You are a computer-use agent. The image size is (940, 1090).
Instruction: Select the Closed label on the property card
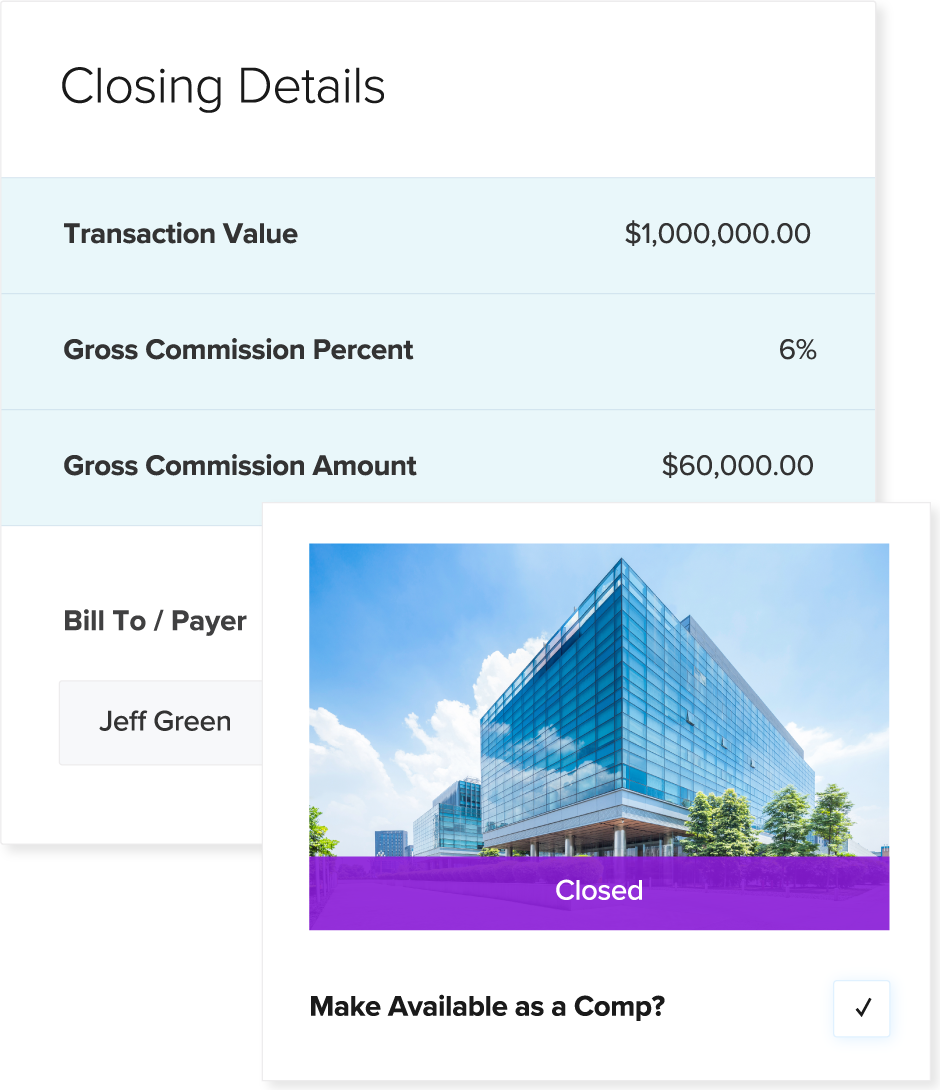(x=598, y=891)
